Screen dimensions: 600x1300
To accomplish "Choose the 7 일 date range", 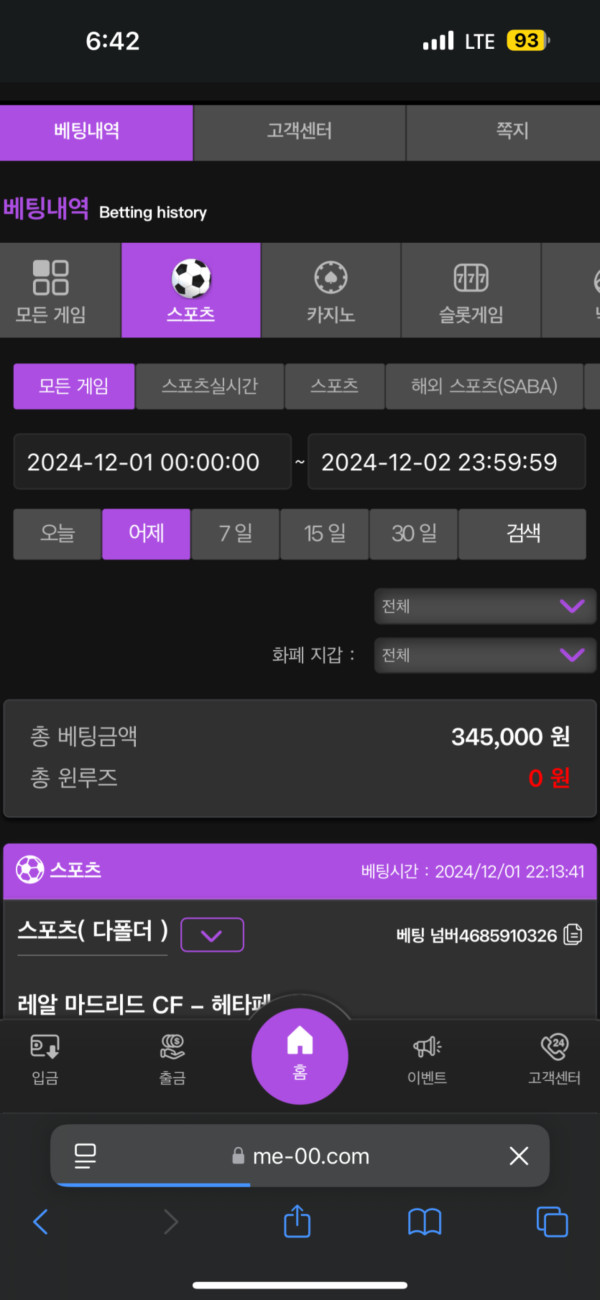I will coord(235,534).
